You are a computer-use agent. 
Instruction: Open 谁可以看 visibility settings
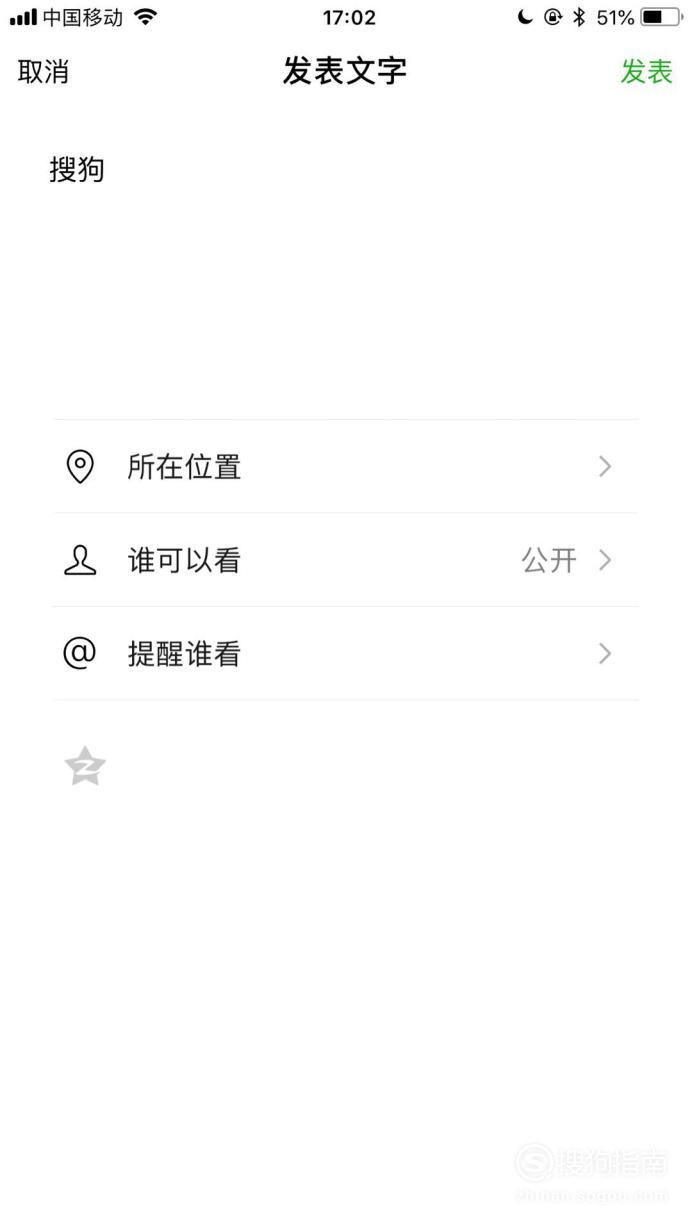pyautogui.click(x=345, y=560)
